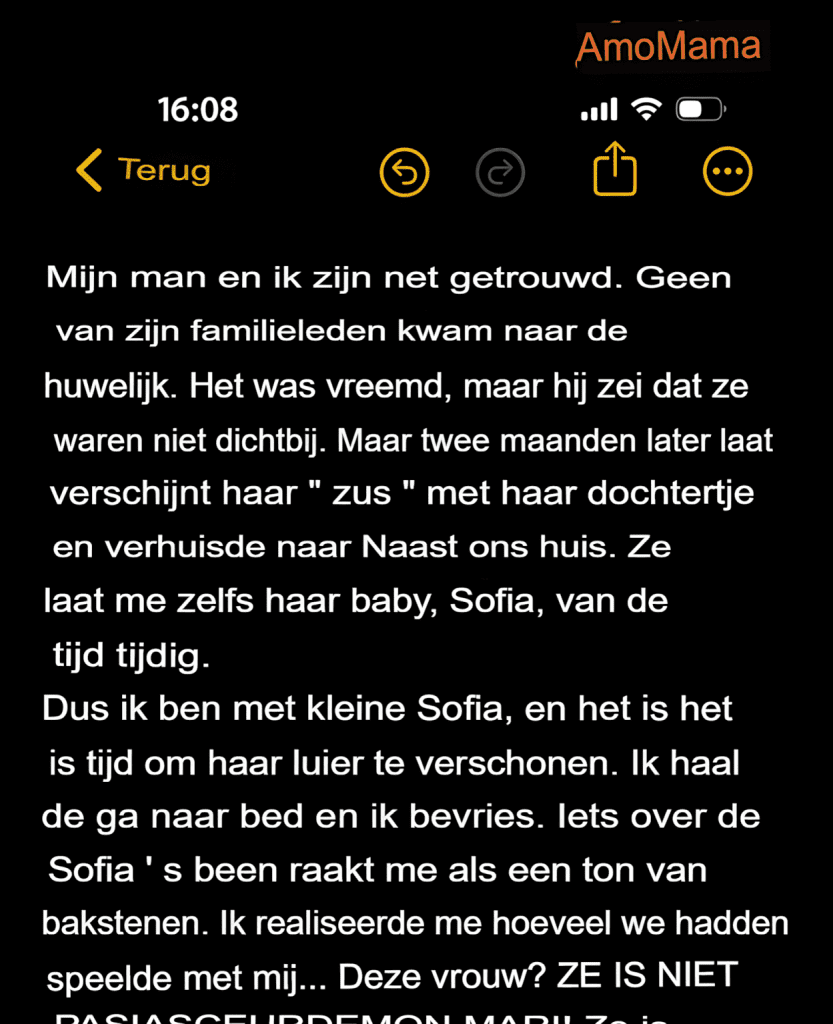Open the more options menu
This screenshot has width=833, height=1024.
click(x=727, y=173)
